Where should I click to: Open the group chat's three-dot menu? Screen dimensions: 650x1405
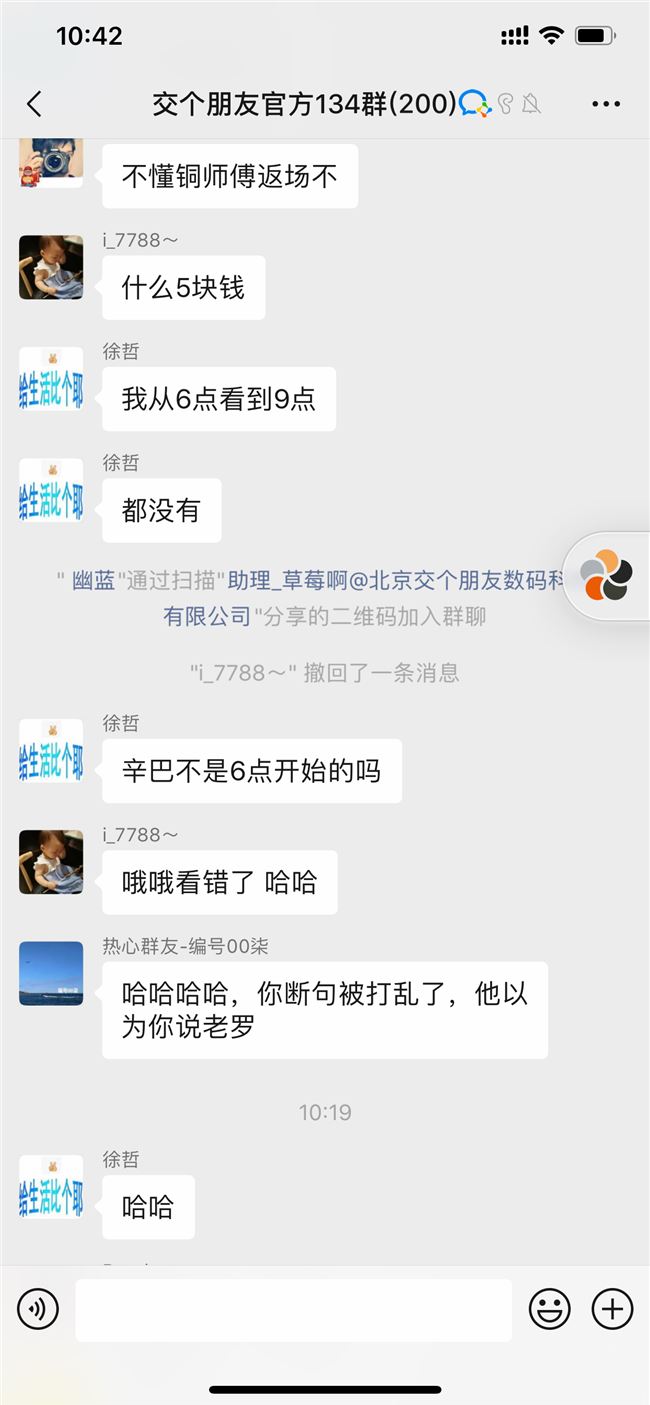[x=606, y=104]
